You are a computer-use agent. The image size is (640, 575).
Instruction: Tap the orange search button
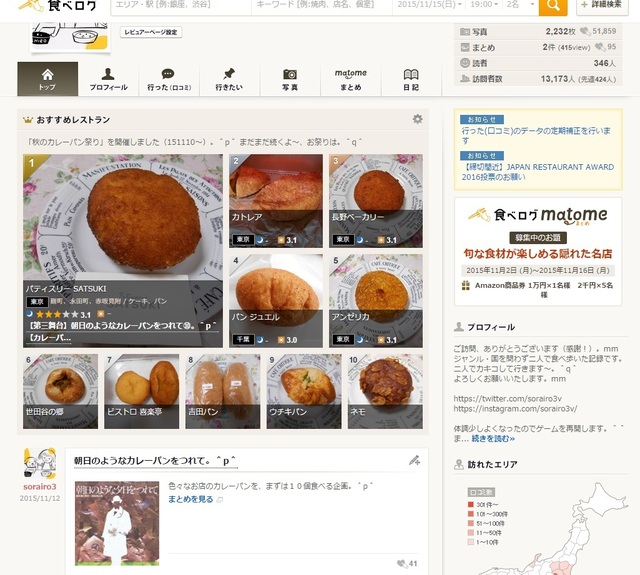coord(552,6)
